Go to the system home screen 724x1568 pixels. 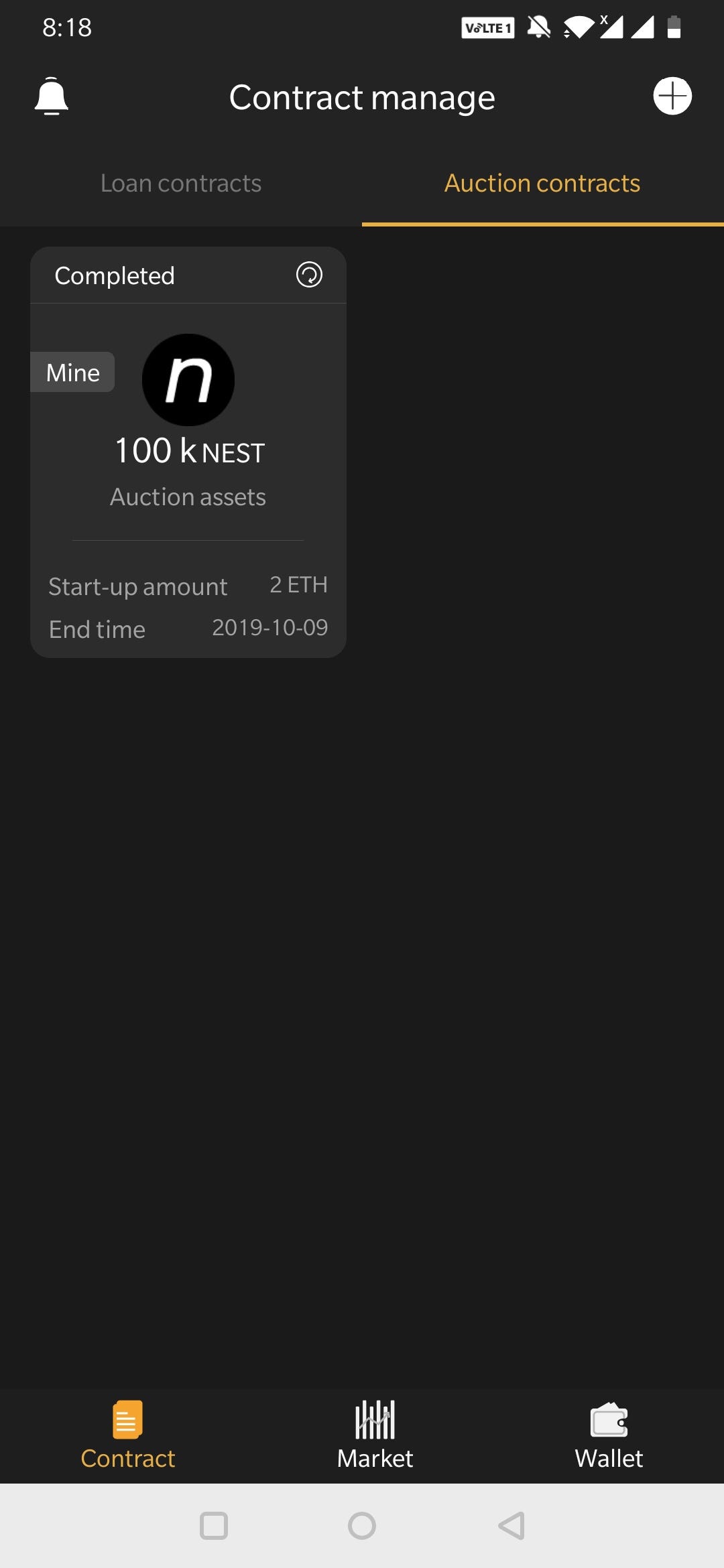tap(362, 1526)
